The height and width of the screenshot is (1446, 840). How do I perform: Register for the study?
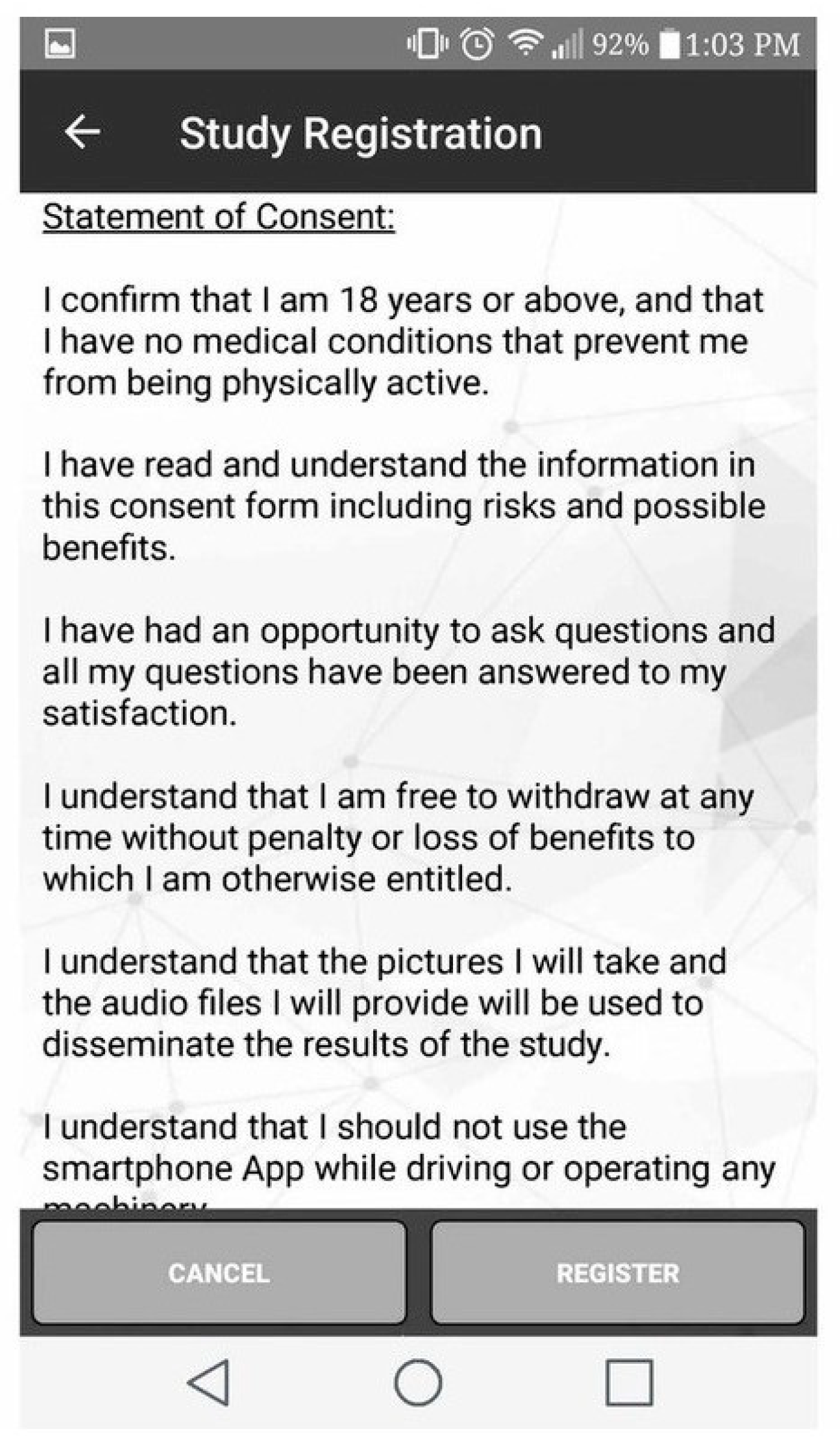click(x=617, y=1273)
